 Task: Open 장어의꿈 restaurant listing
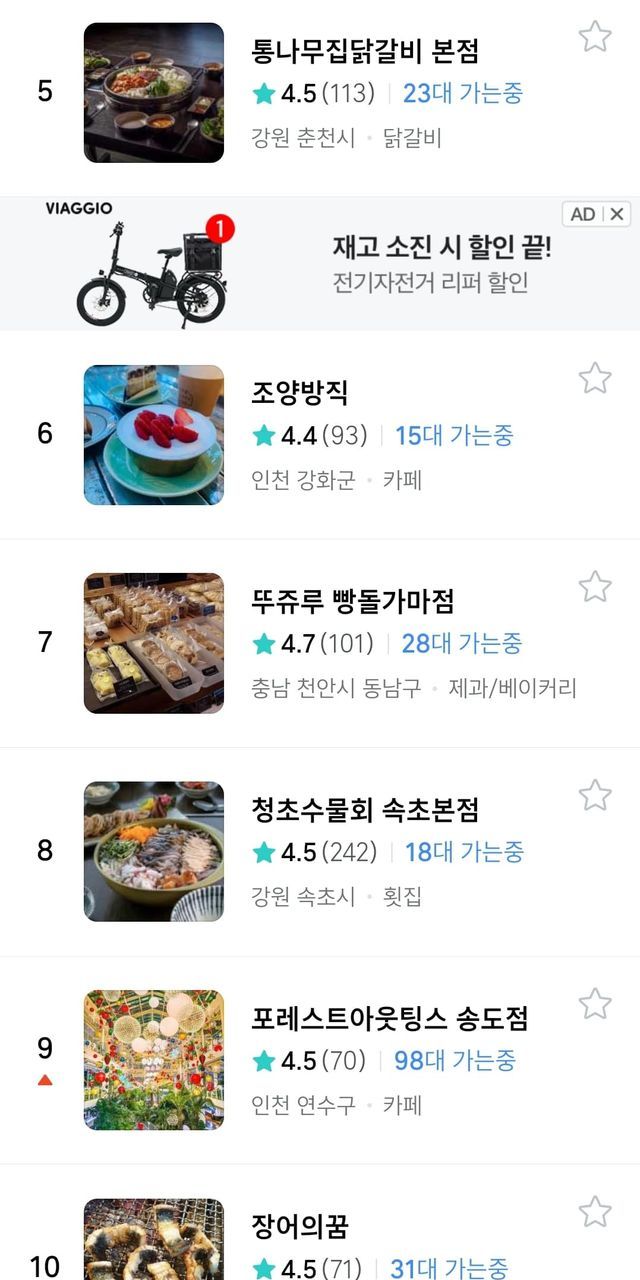coord(300,1226)
